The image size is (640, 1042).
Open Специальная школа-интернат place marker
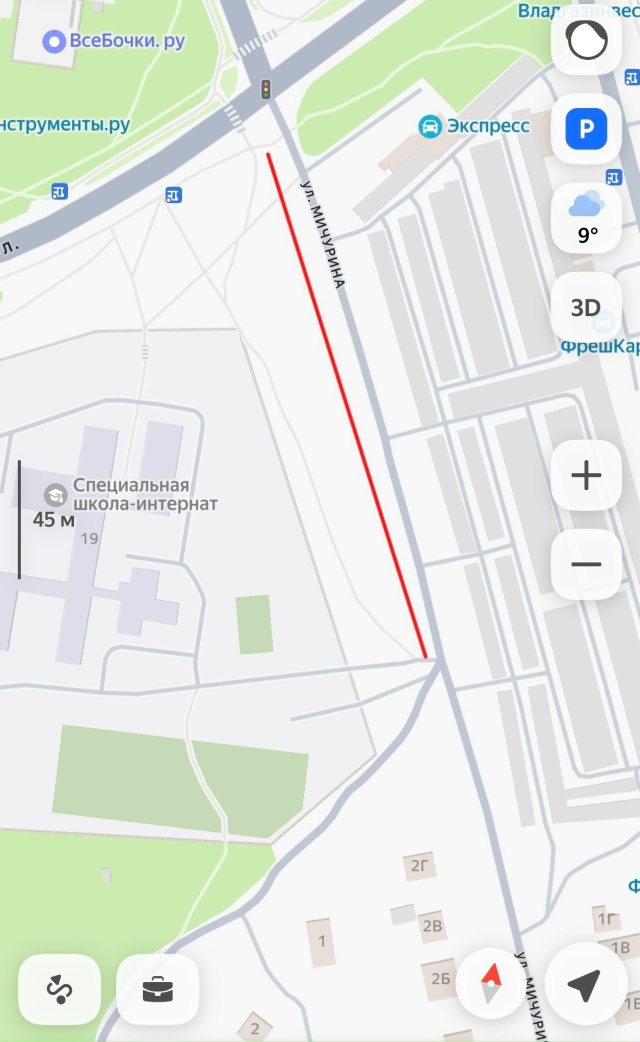57,494
